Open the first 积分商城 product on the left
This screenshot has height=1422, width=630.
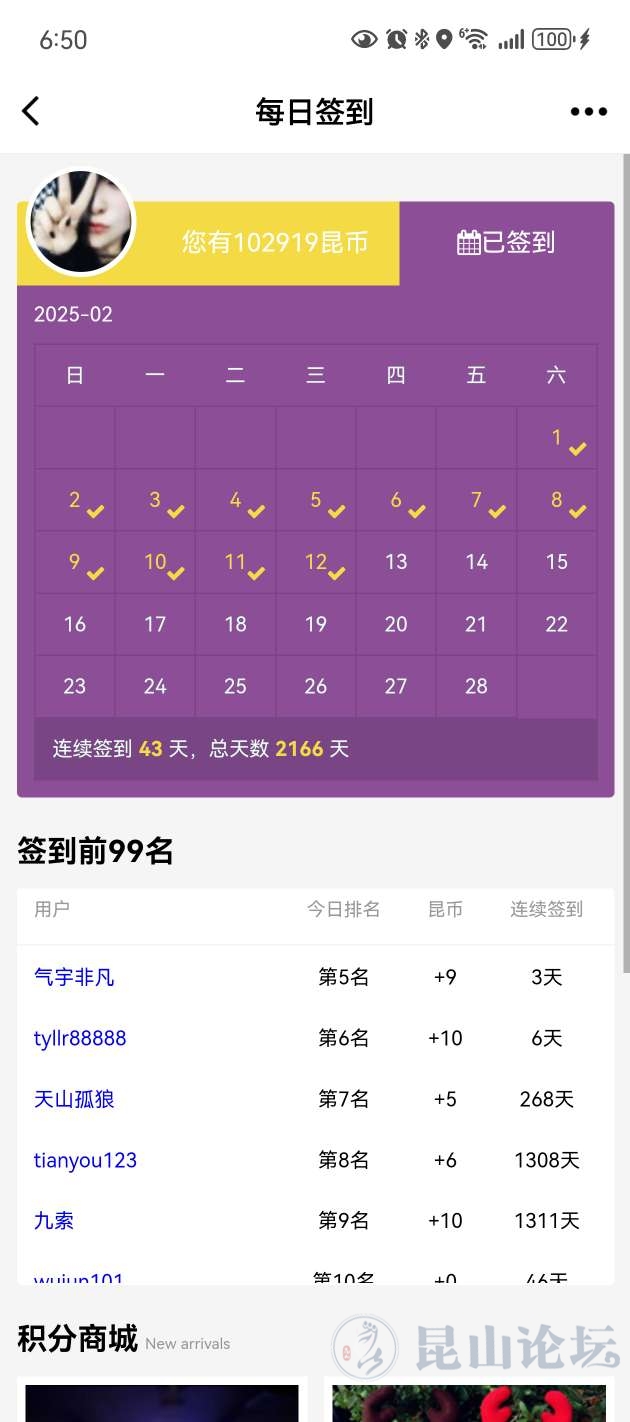[162, 1402]
